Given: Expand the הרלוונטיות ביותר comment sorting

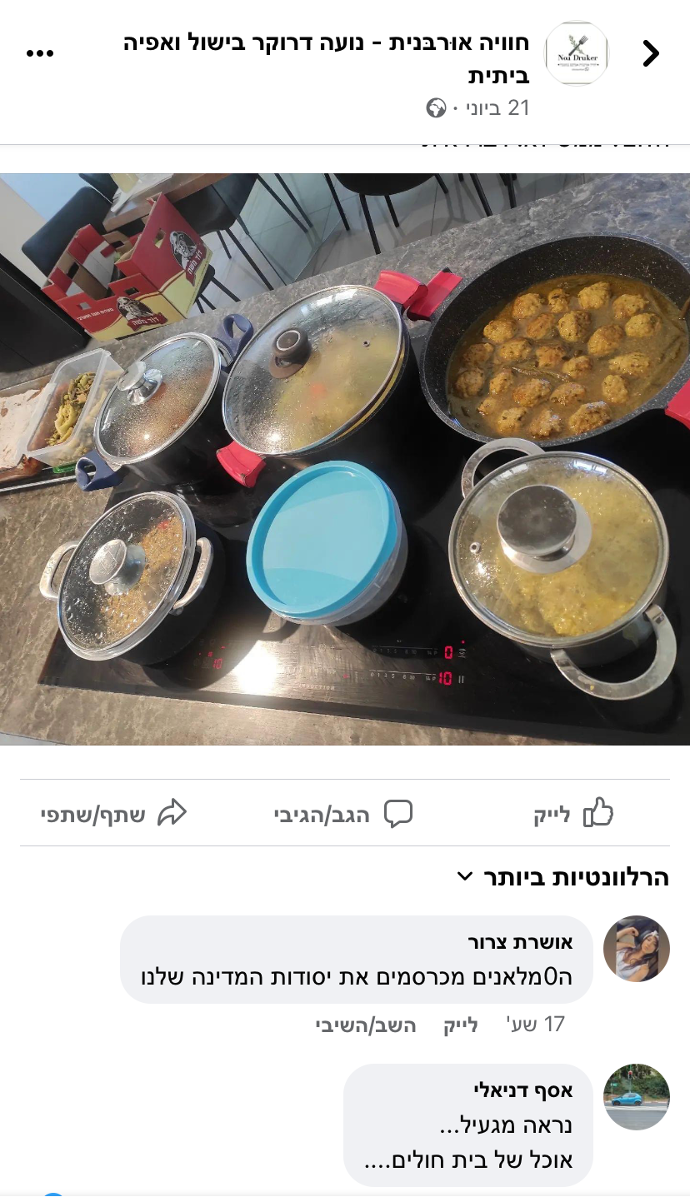Looking at the screenshot, I should click(563, 878).
